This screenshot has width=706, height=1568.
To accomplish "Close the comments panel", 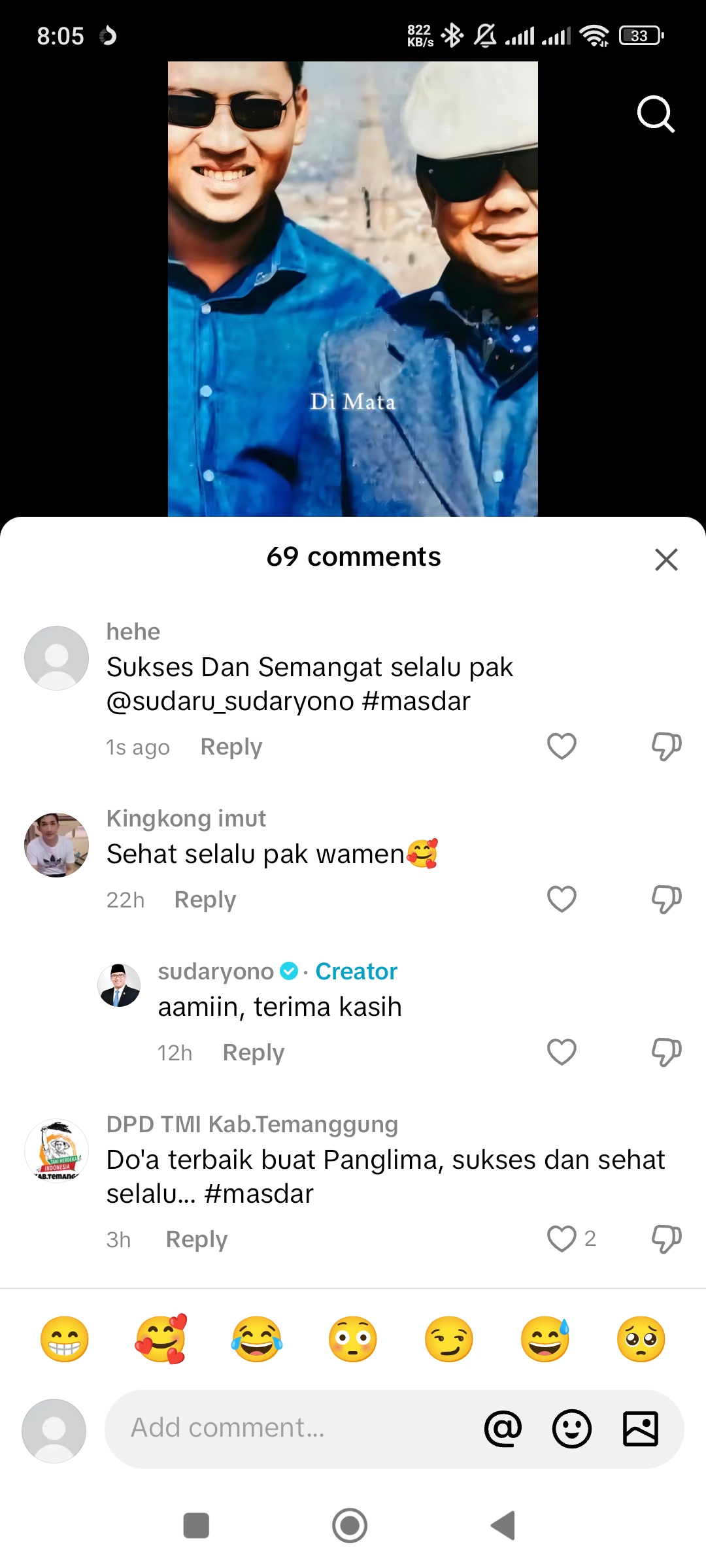I will pos(666,559).
